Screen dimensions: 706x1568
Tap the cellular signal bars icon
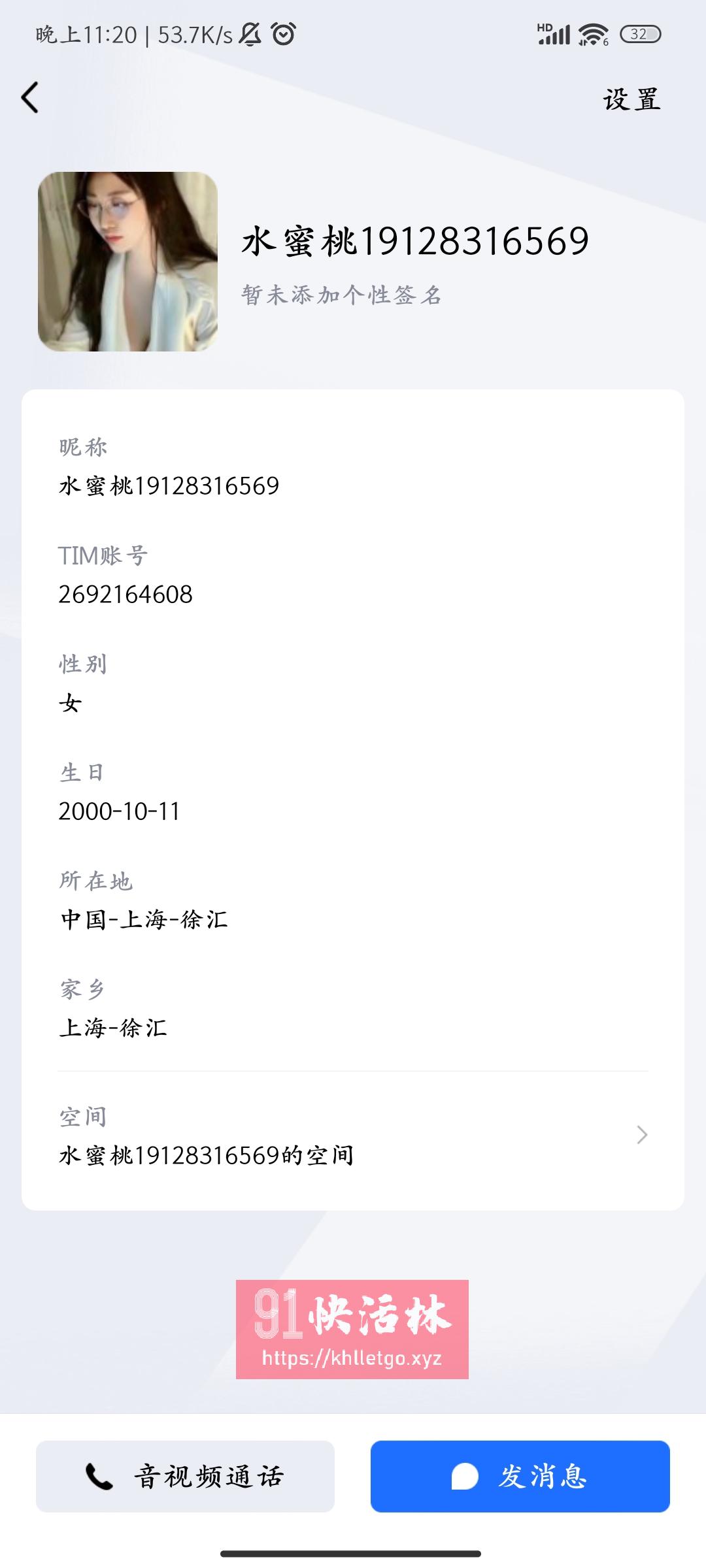point(557,36)
